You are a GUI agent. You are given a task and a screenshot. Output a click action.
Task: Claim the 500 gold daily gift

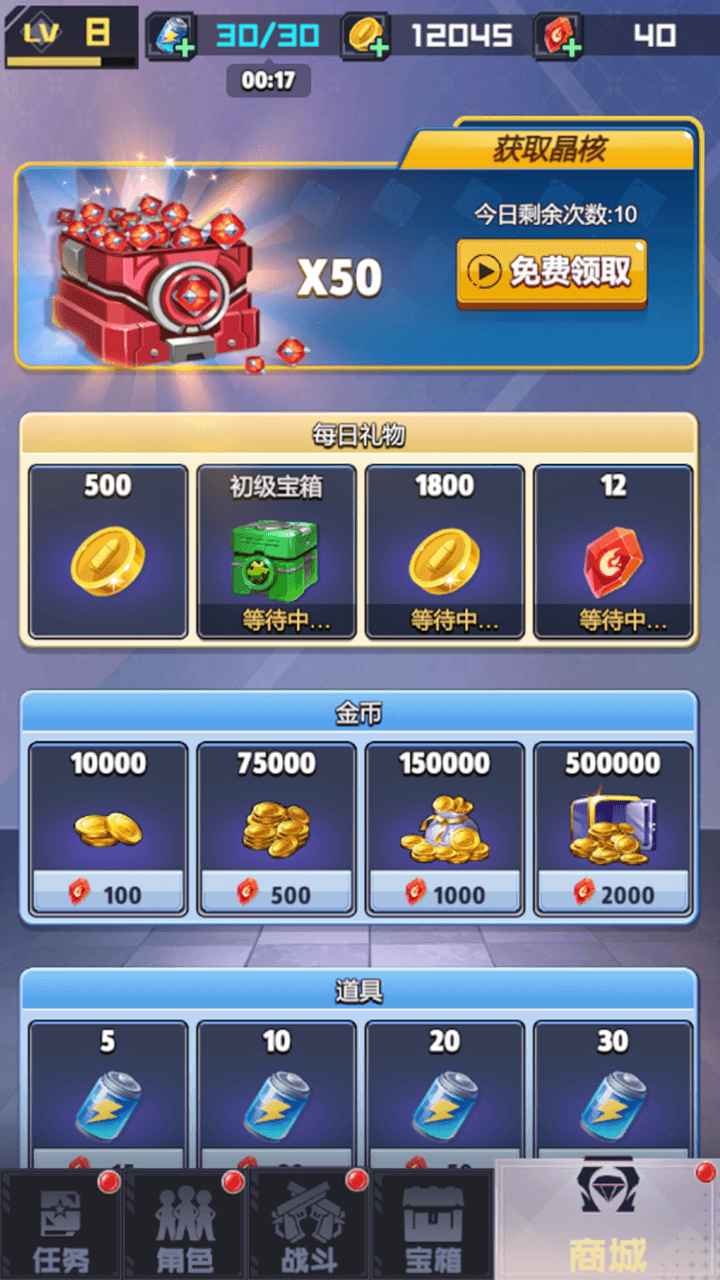[108, 552]
